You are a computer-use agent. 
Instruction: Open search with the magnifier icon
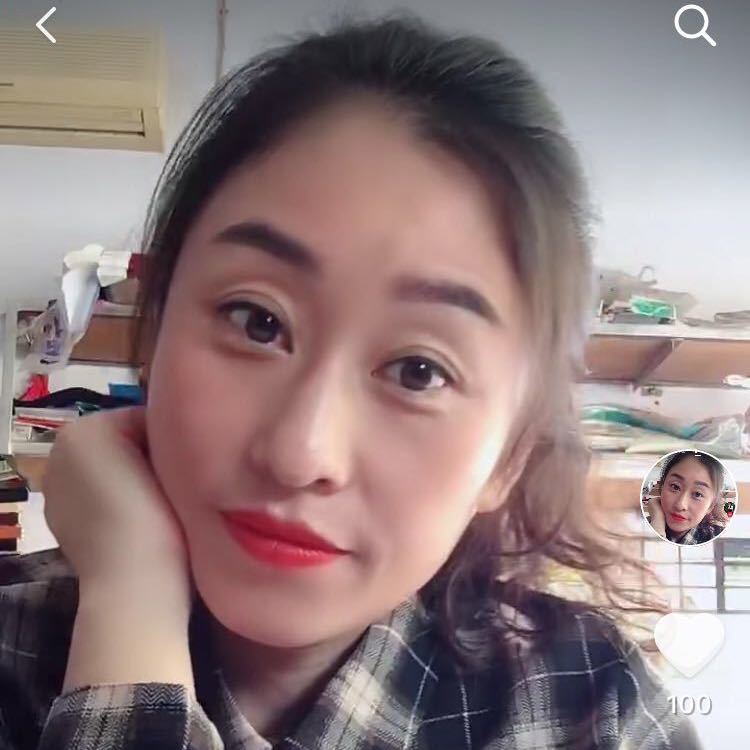click(x=694, y=25)
